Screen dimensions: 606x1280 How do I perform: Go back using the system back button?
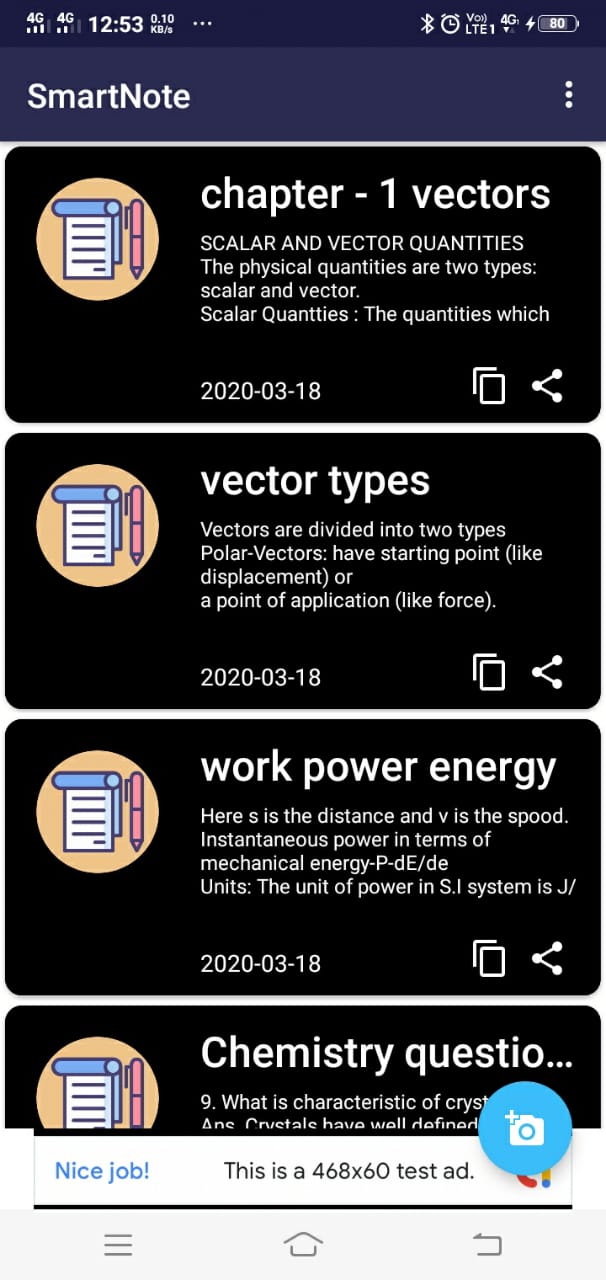486,1244
